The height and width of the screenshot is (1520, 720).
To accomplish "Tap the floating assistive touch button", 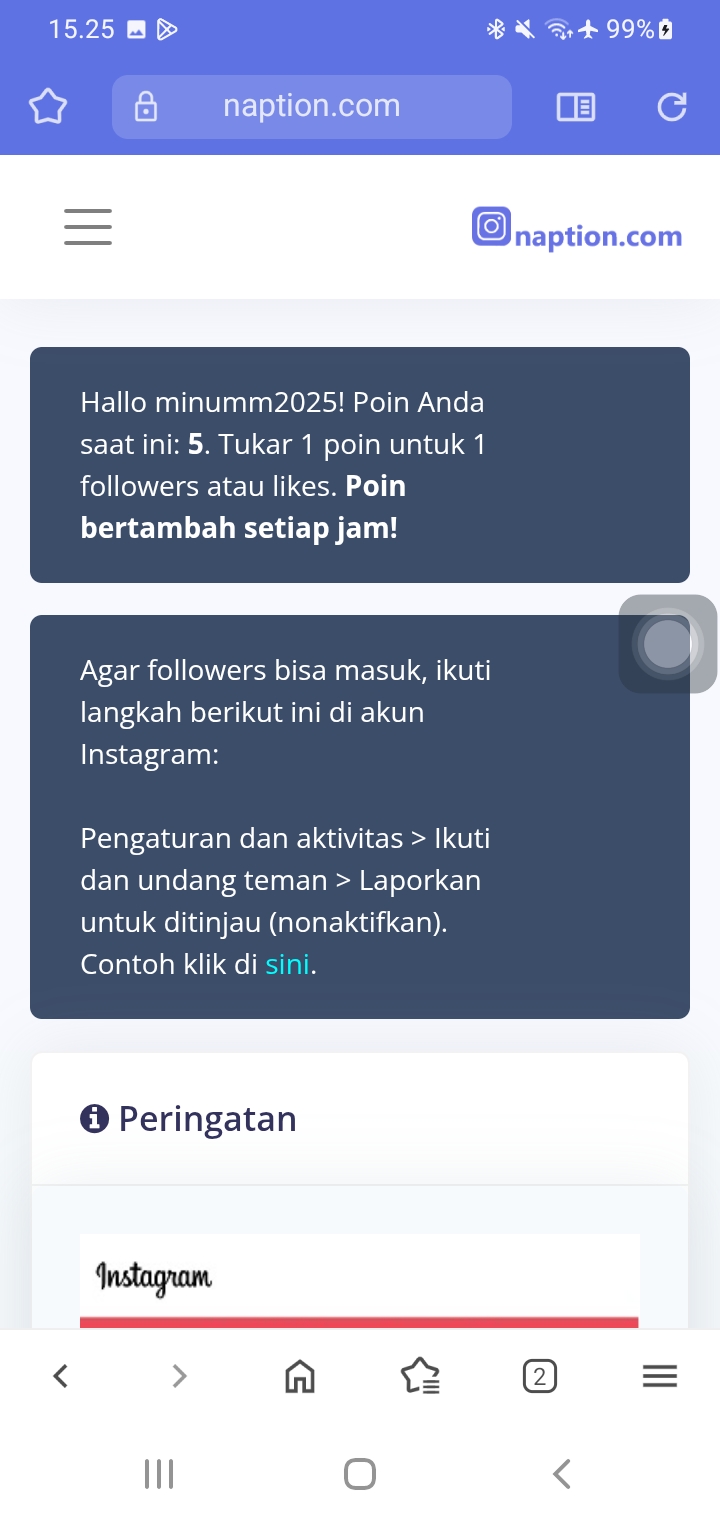I will (667, 644).
